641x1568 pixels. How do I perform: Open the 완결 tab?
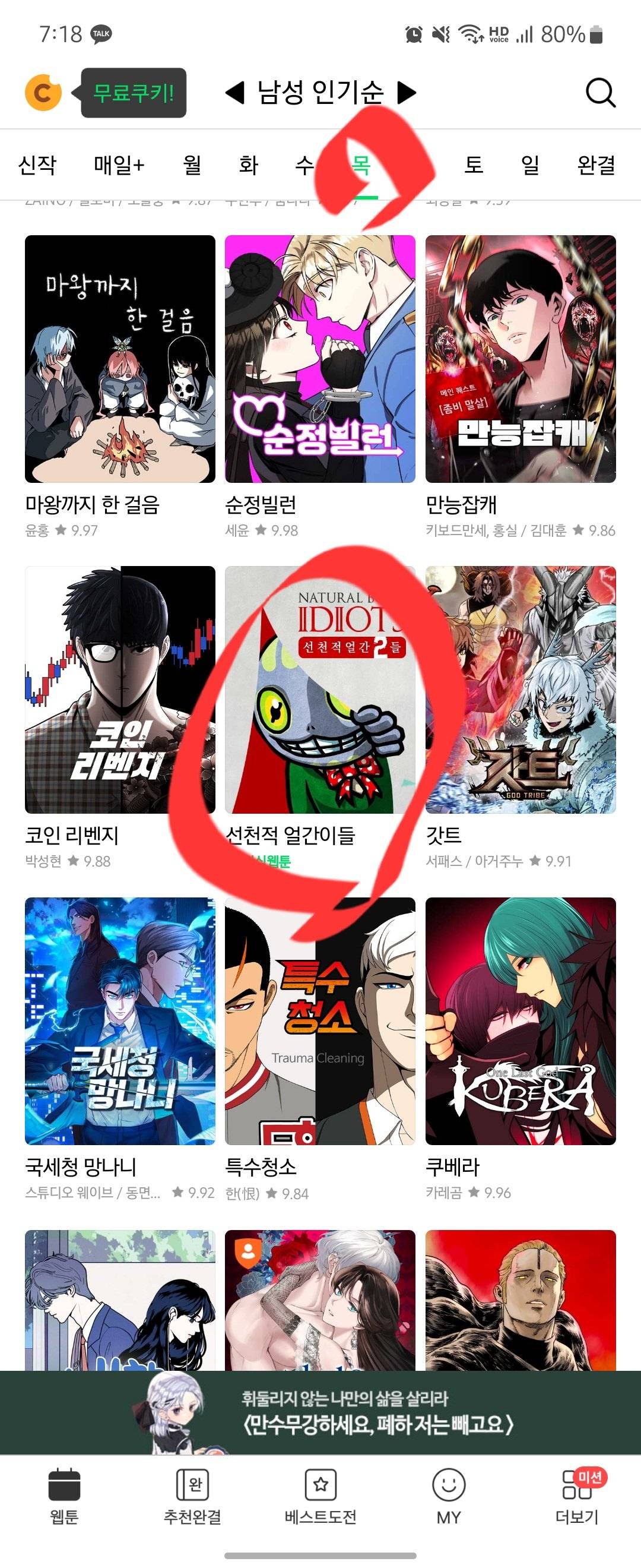595,165
